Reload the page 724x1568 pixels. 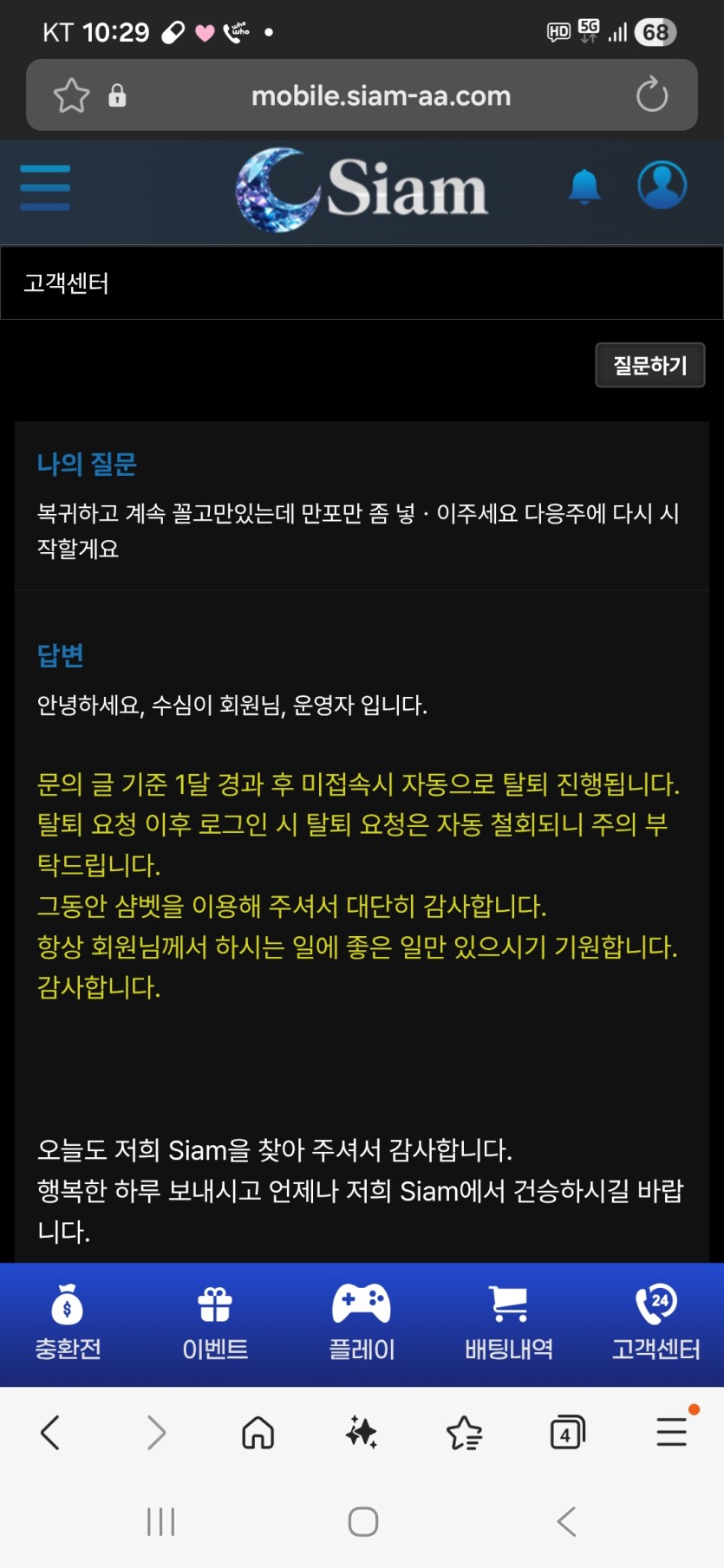(651, 95)
